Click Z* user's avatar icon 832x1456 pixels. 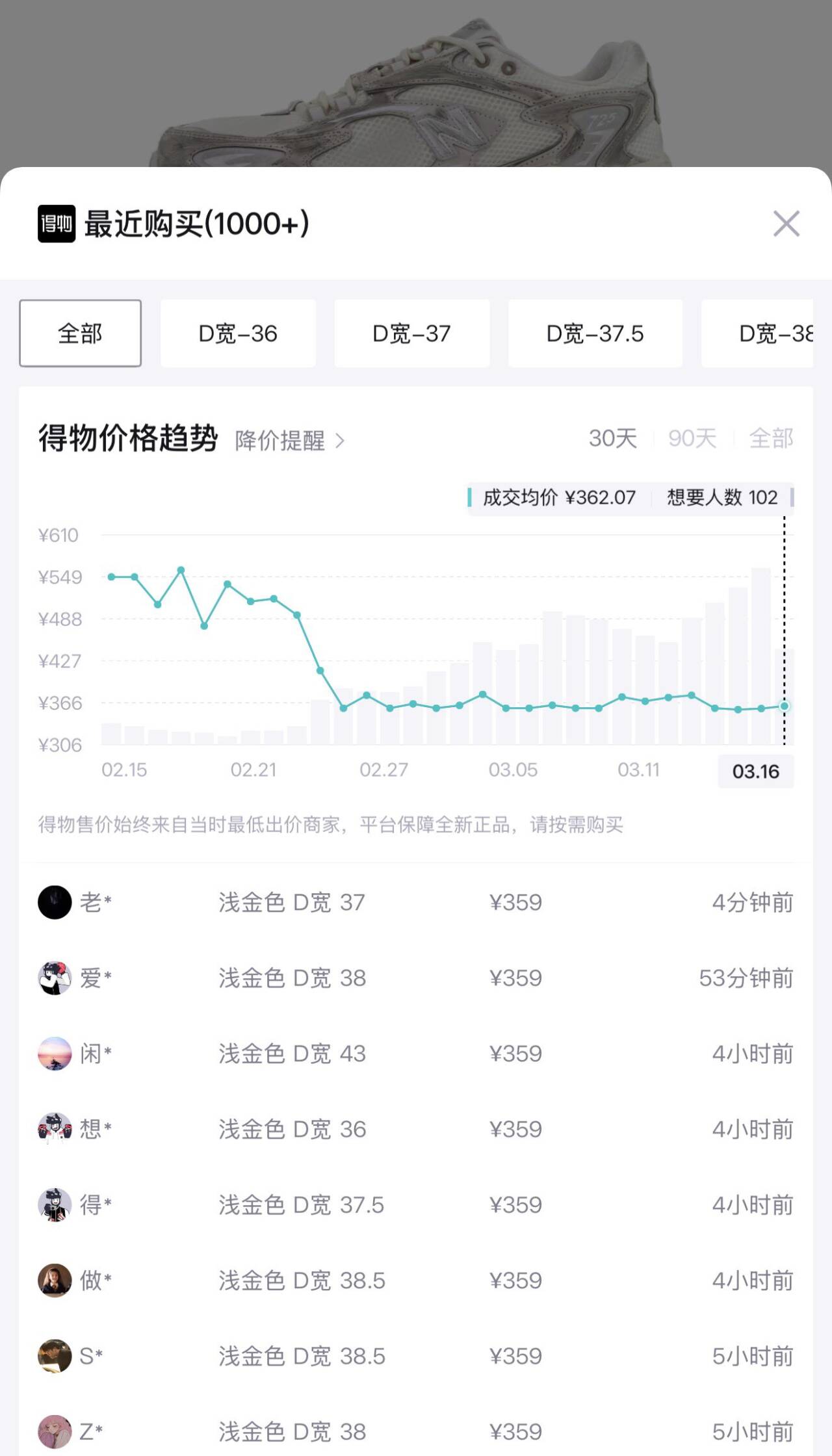(x=55, y=1431)
